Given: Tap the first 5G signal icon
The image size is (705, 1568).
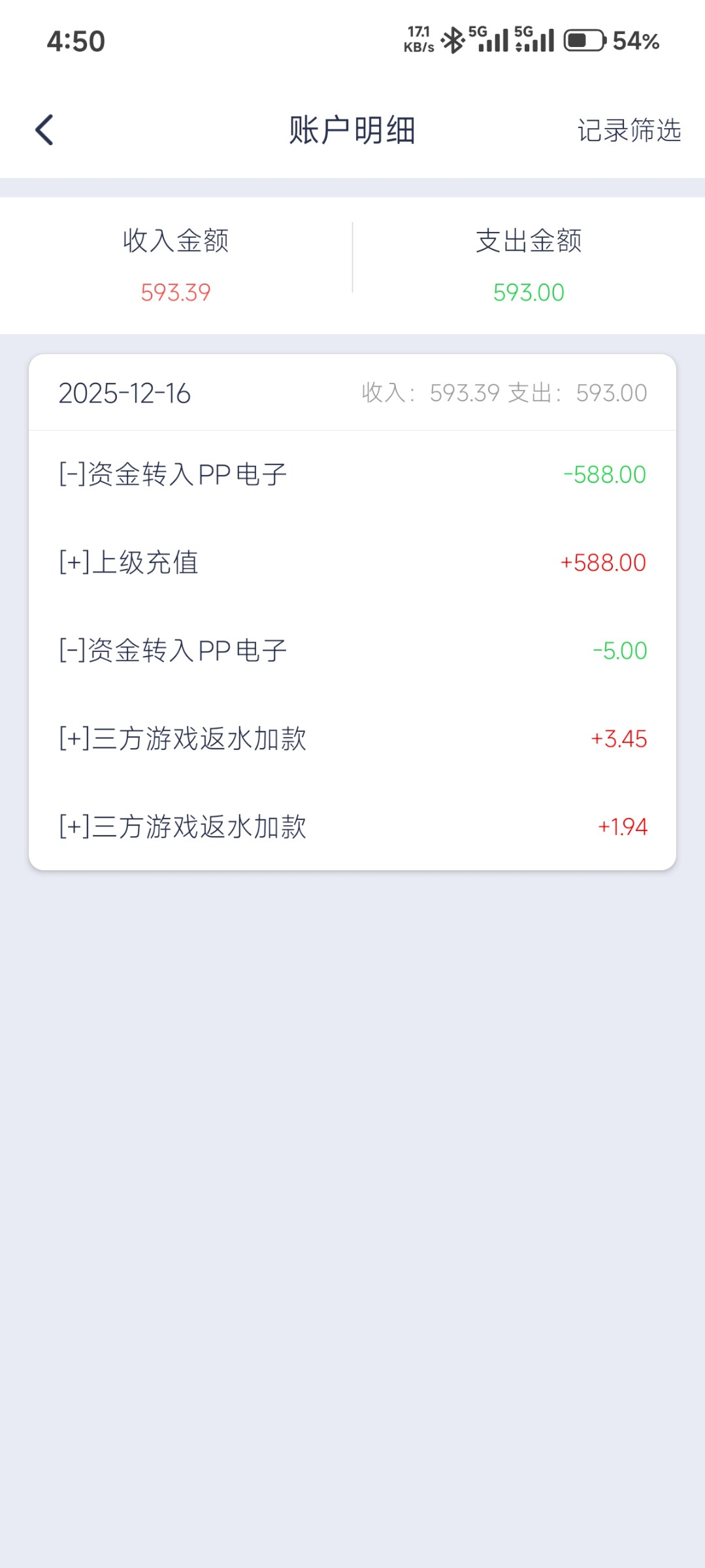Looking at the screenshot, I should point(490,39).
